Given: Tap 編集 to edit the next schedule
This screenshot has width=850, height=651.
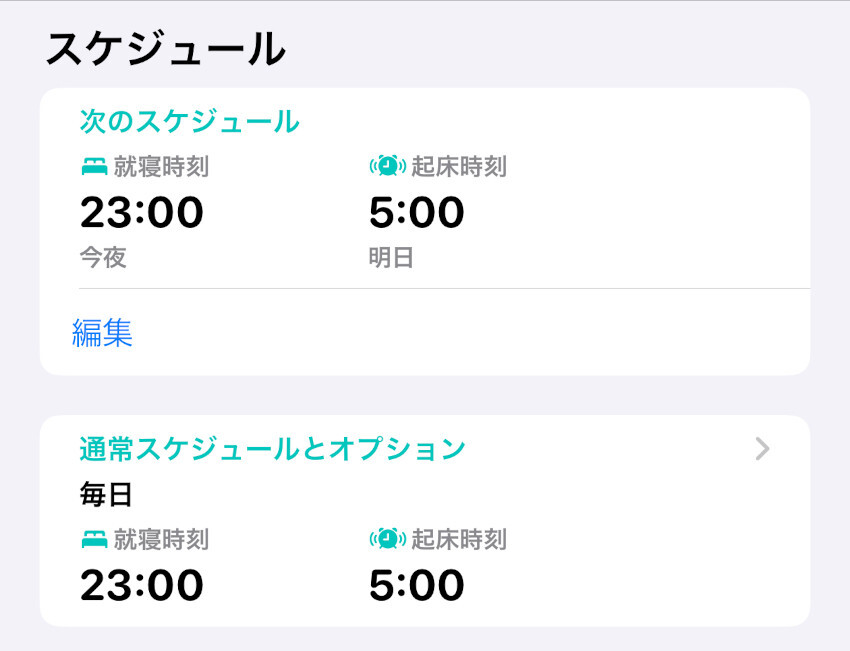Looking at the screenshot, I should click(102, 332).
